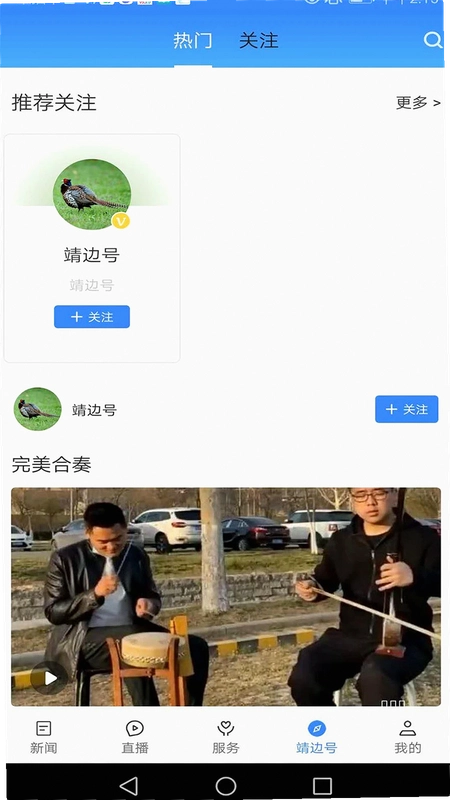Screen dimensions: 450x800
Task: Select the 靖边号 bottom tab
Action: coord(316,737)
